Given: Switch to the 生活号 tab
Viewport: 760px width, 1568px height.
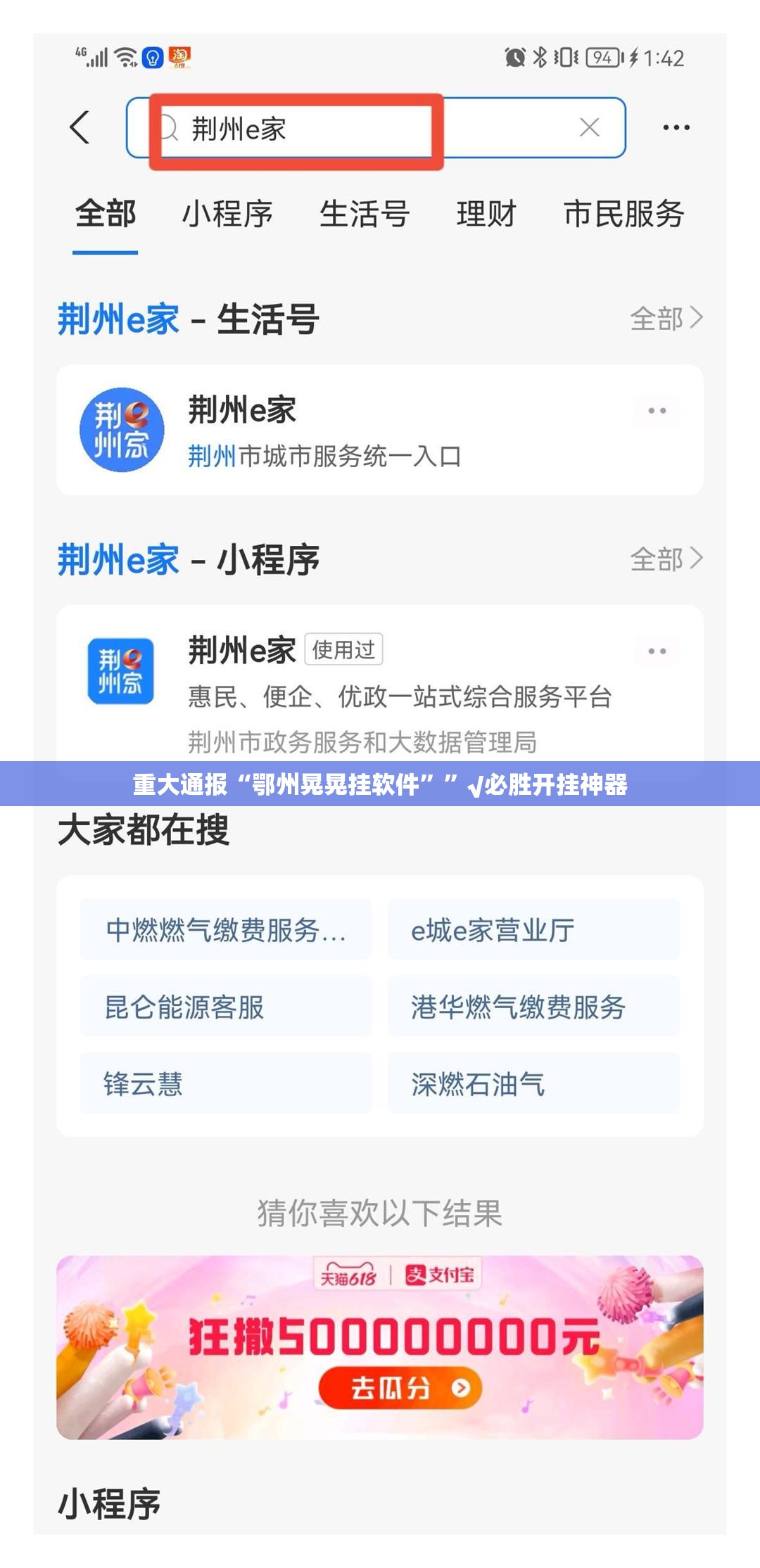Looking at the screenshot, I should [364, 214].
